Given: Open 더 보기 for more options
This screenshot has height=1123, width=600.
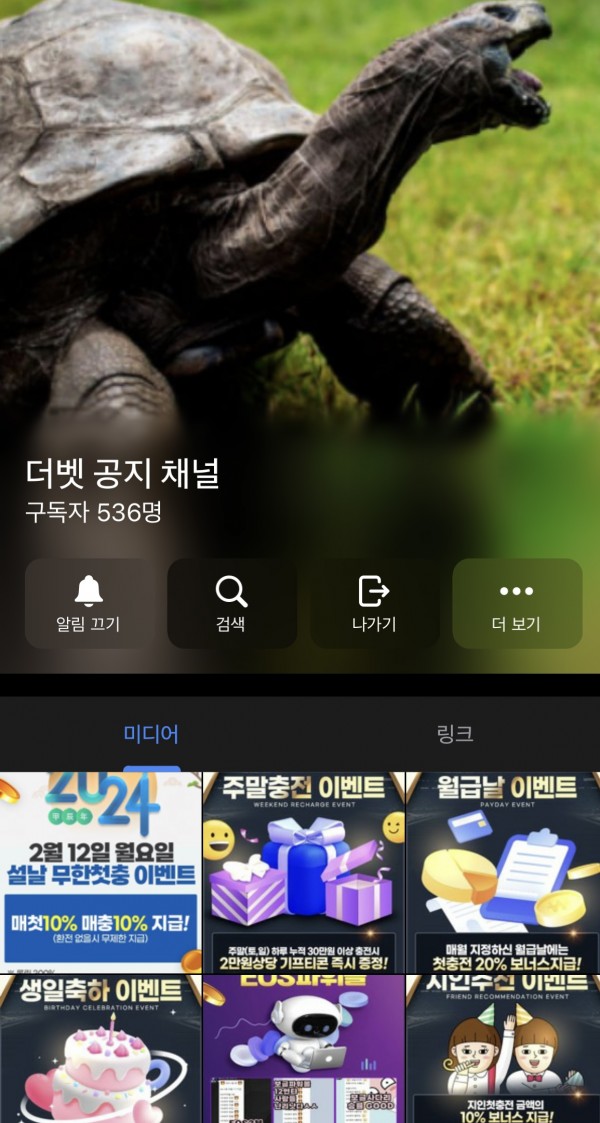Looking at the screenshot, I should pyautogui.click(x=516, y=603).
